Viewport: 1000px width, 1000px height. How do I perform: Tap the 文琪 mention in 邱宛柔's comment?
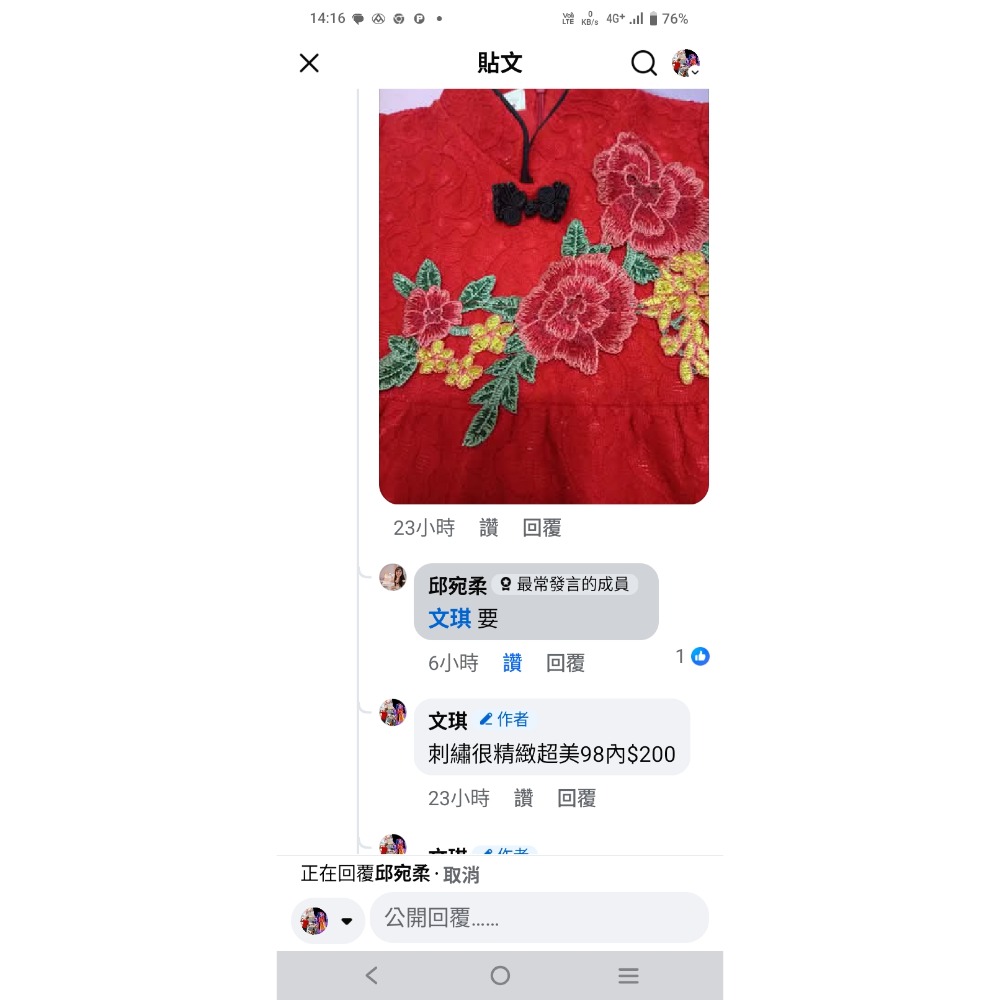tap(449, 618)
